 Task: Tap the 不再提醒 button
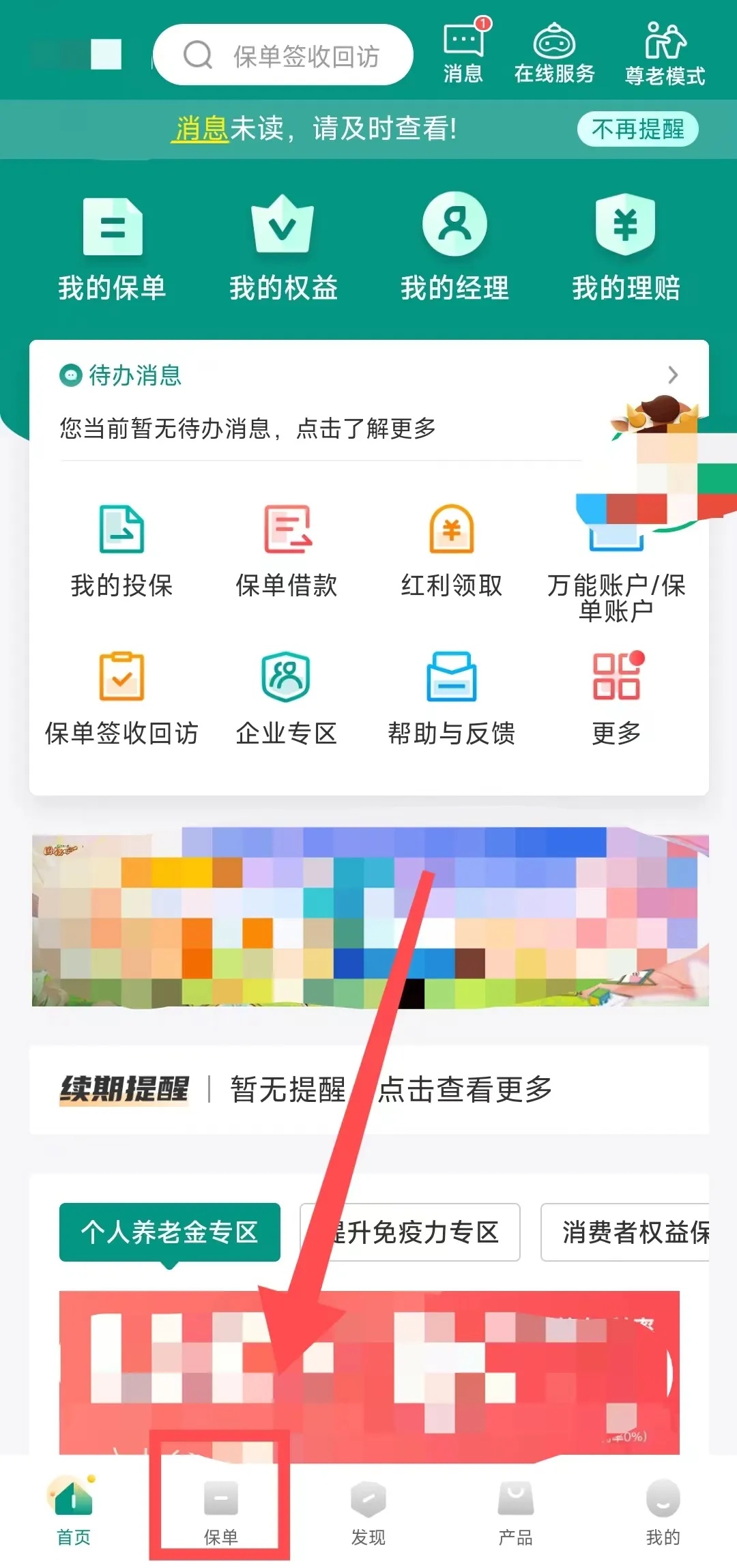pyautogui.click(x=637, y=129)
